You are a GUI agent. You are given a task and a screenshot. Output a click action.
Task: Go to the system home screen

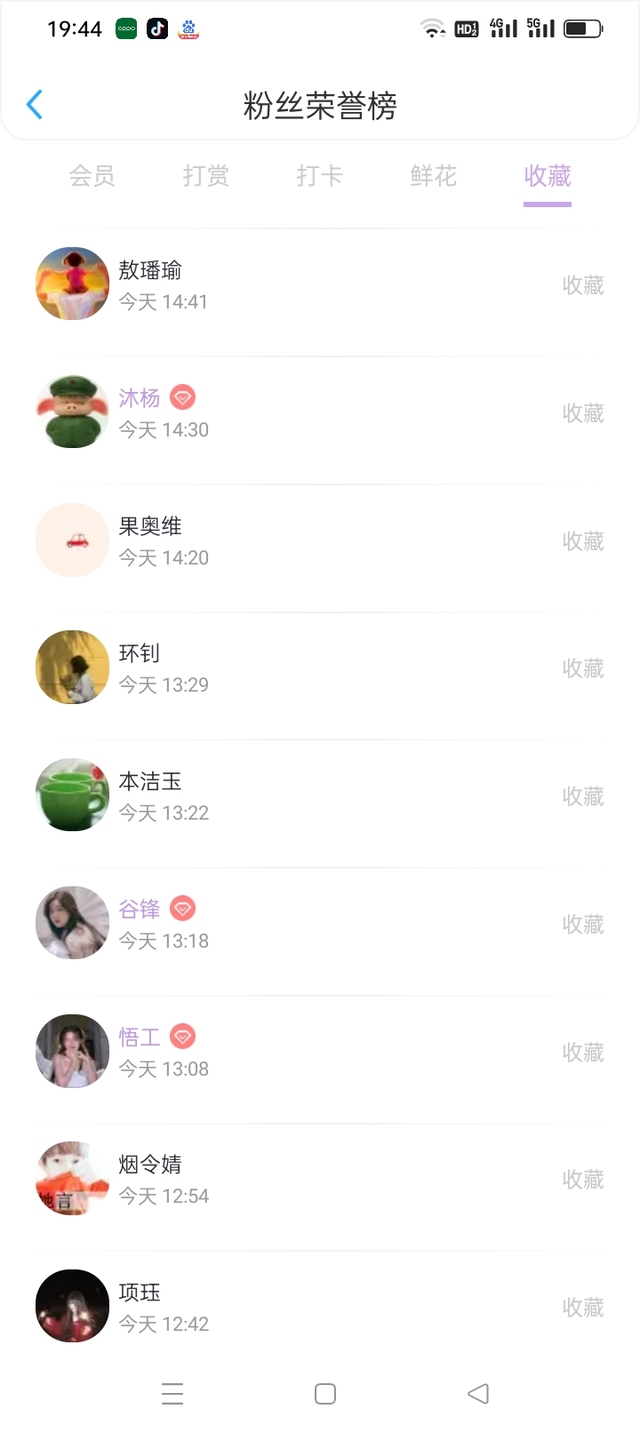pyautogui.click(x=325, y=1394)
